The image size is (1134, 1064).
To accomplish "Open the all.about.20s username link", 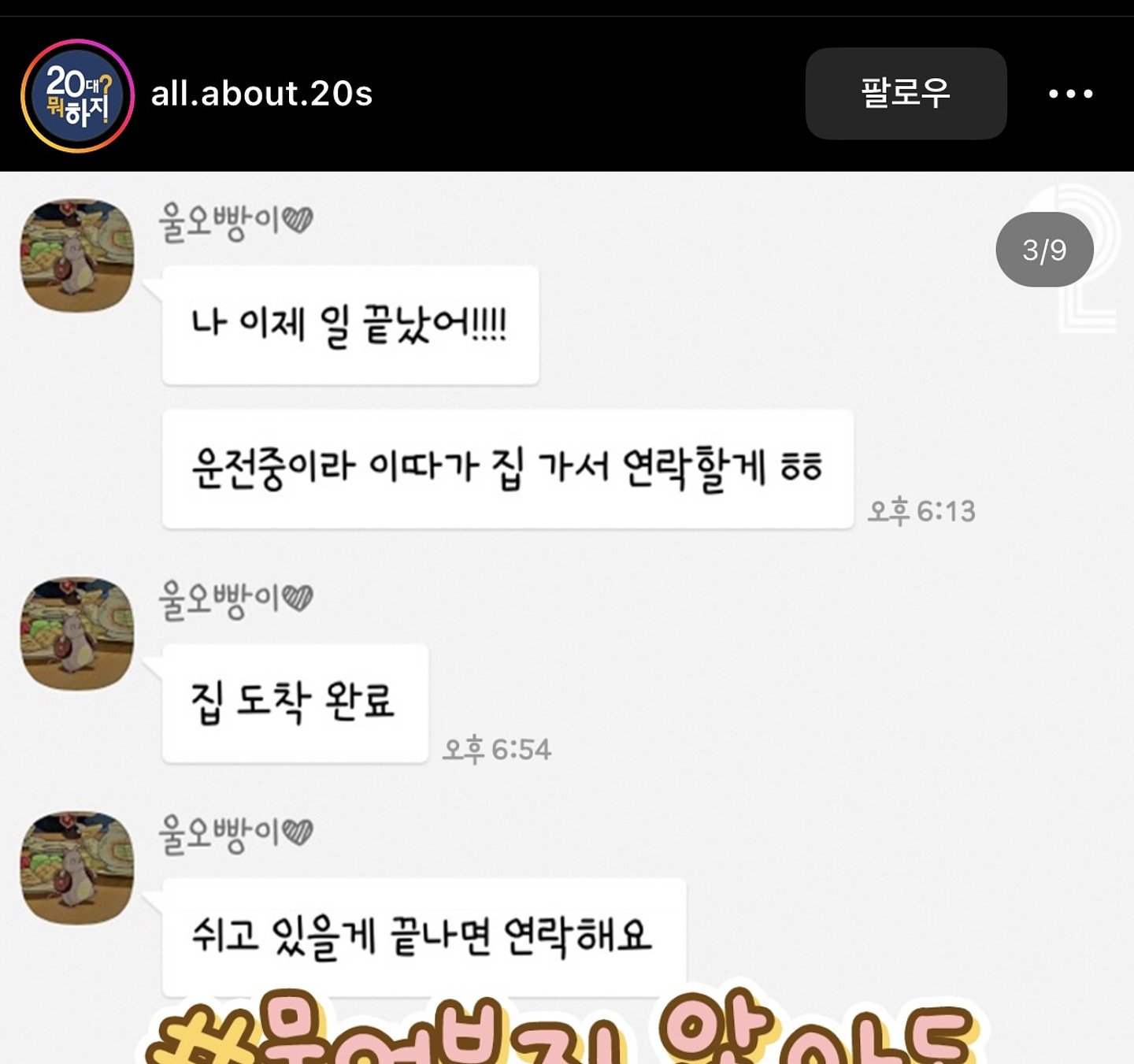I will tap(261, 95).
